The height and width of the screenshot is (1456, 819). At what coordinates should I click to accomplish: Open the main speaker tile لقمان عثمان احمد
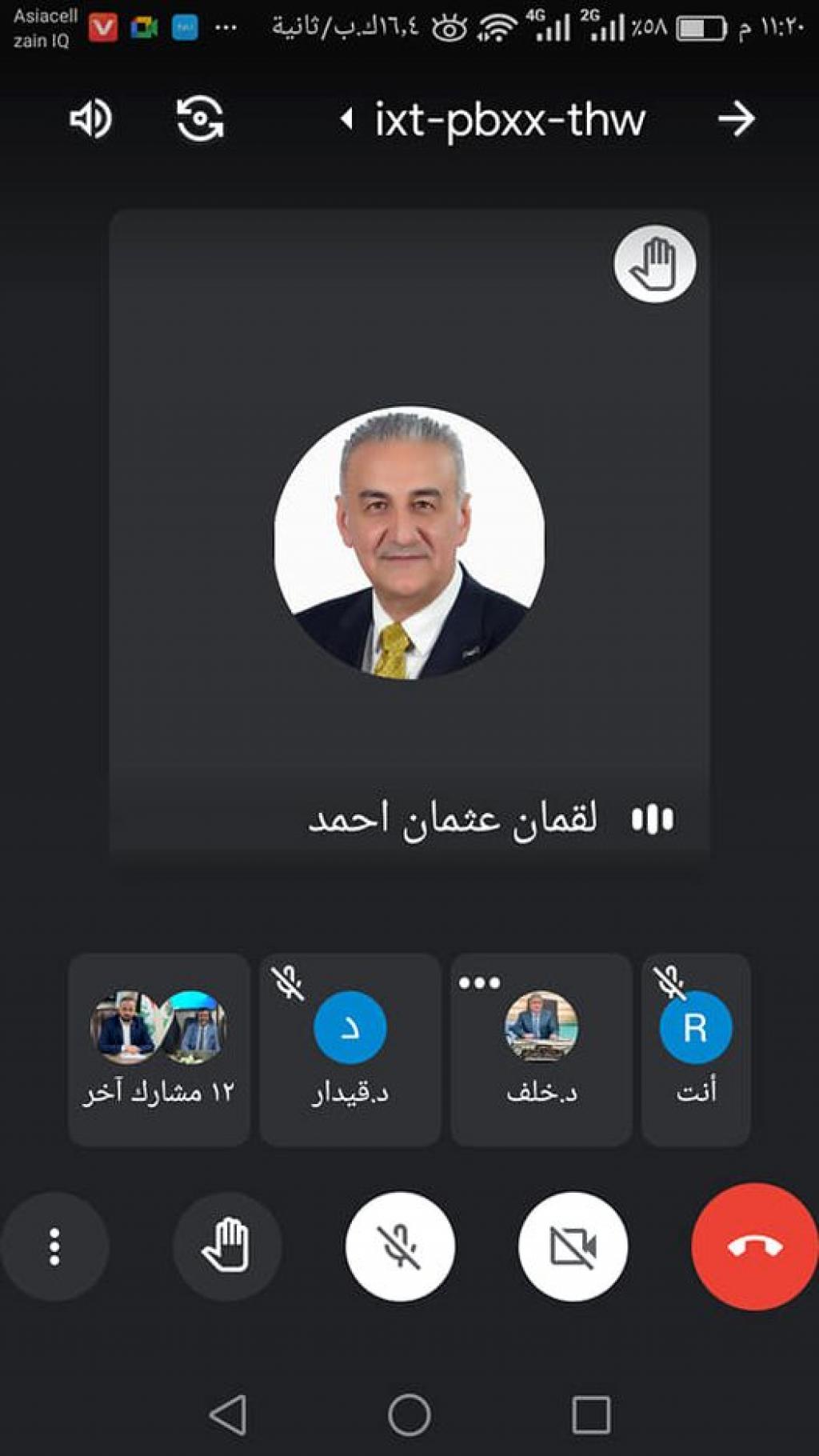409,532
